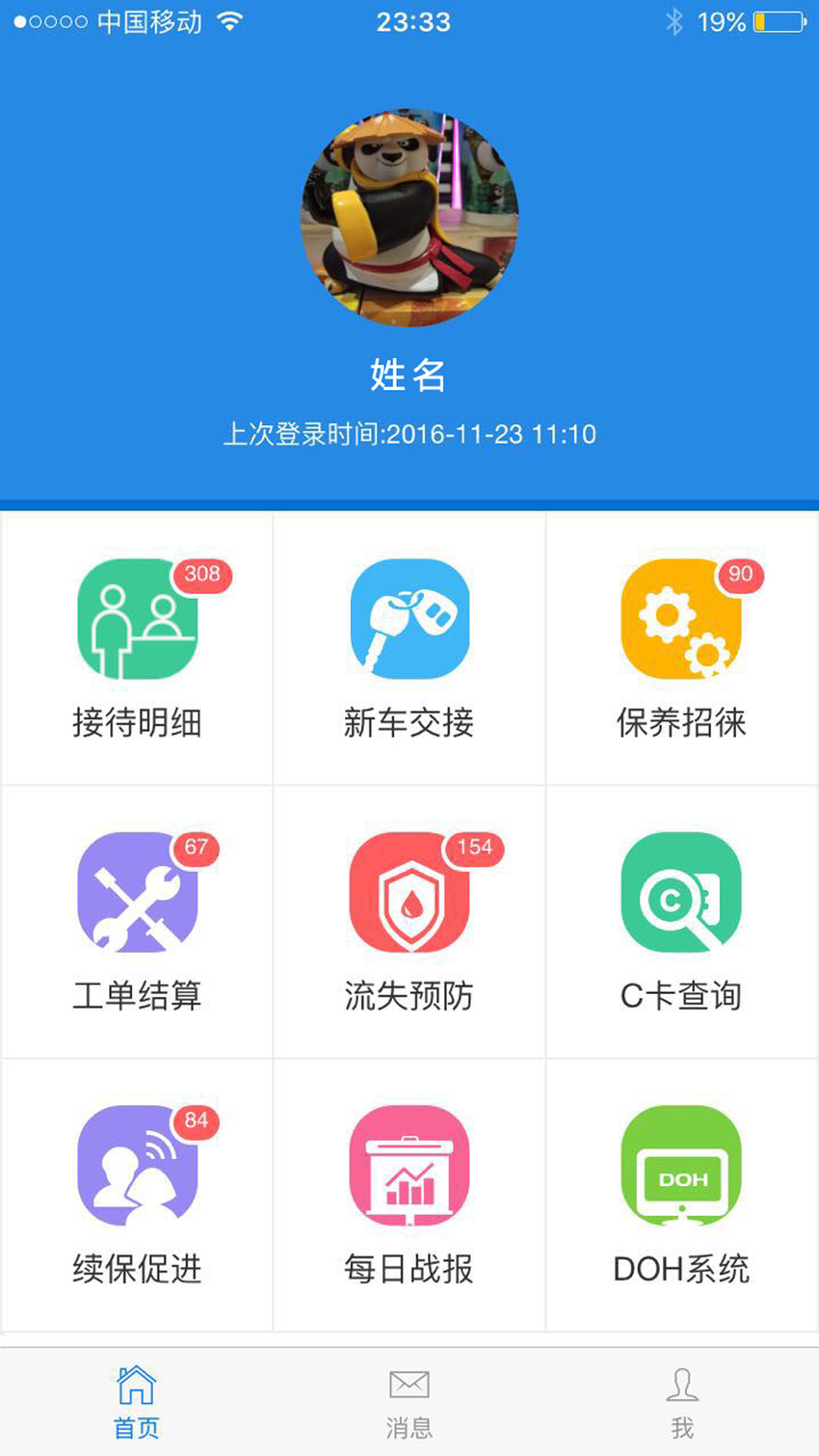Open the 续保促进 renewal promotion icon
The height and width of the screenshot is (1456, 819).
[139, 1180]
